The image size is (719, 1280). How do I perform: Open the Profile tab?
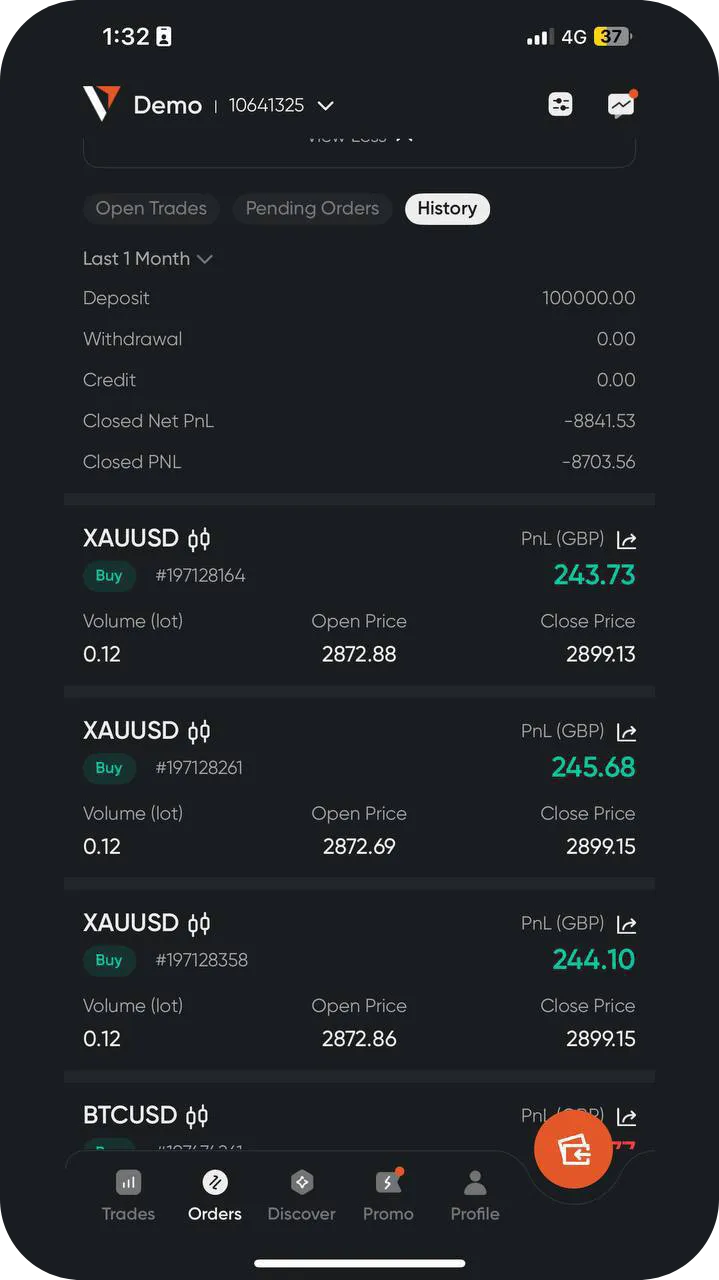click(475, 1197)
